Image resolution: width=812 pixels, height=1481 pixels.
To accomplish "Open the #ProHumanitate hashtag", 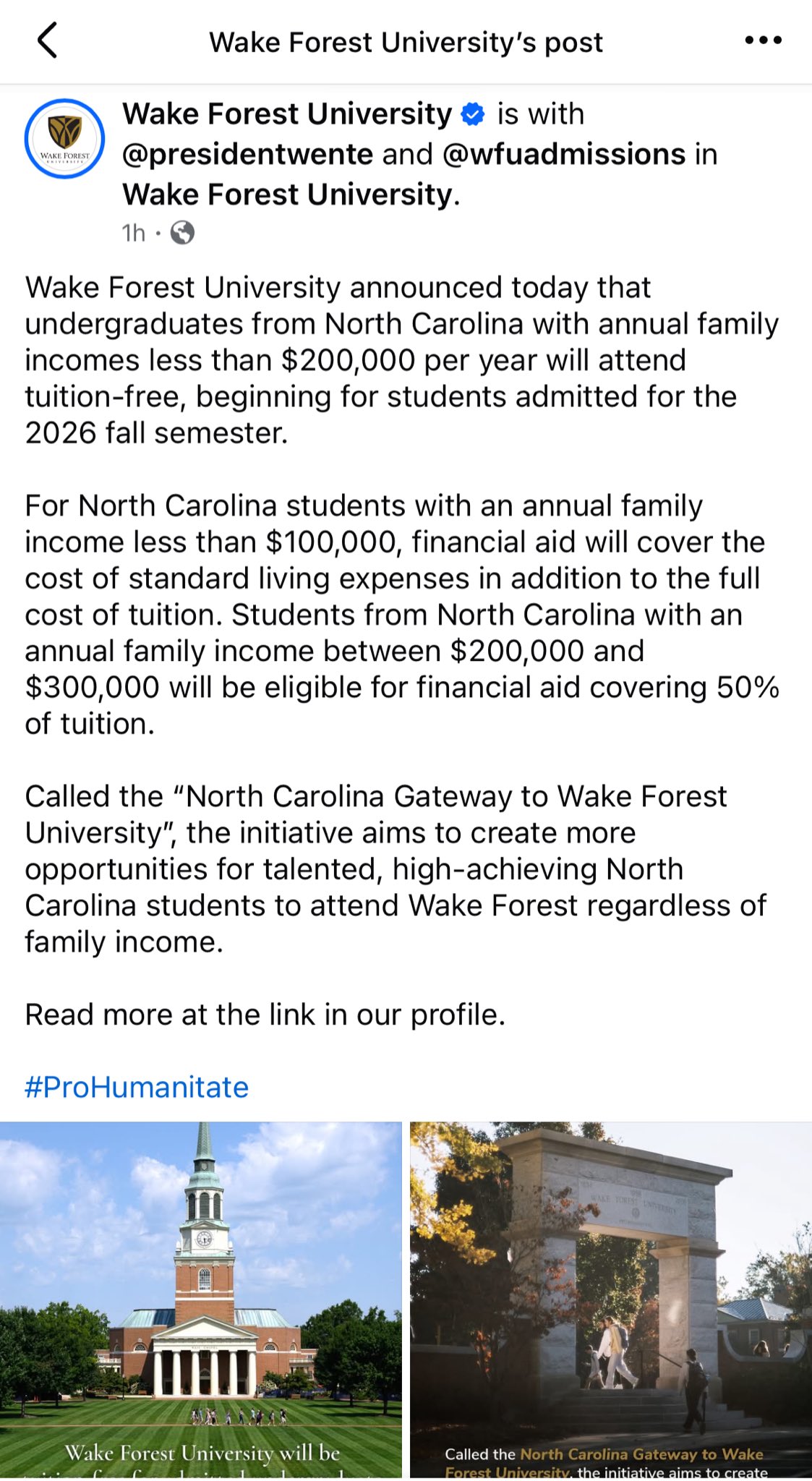I will [137, 1087].
